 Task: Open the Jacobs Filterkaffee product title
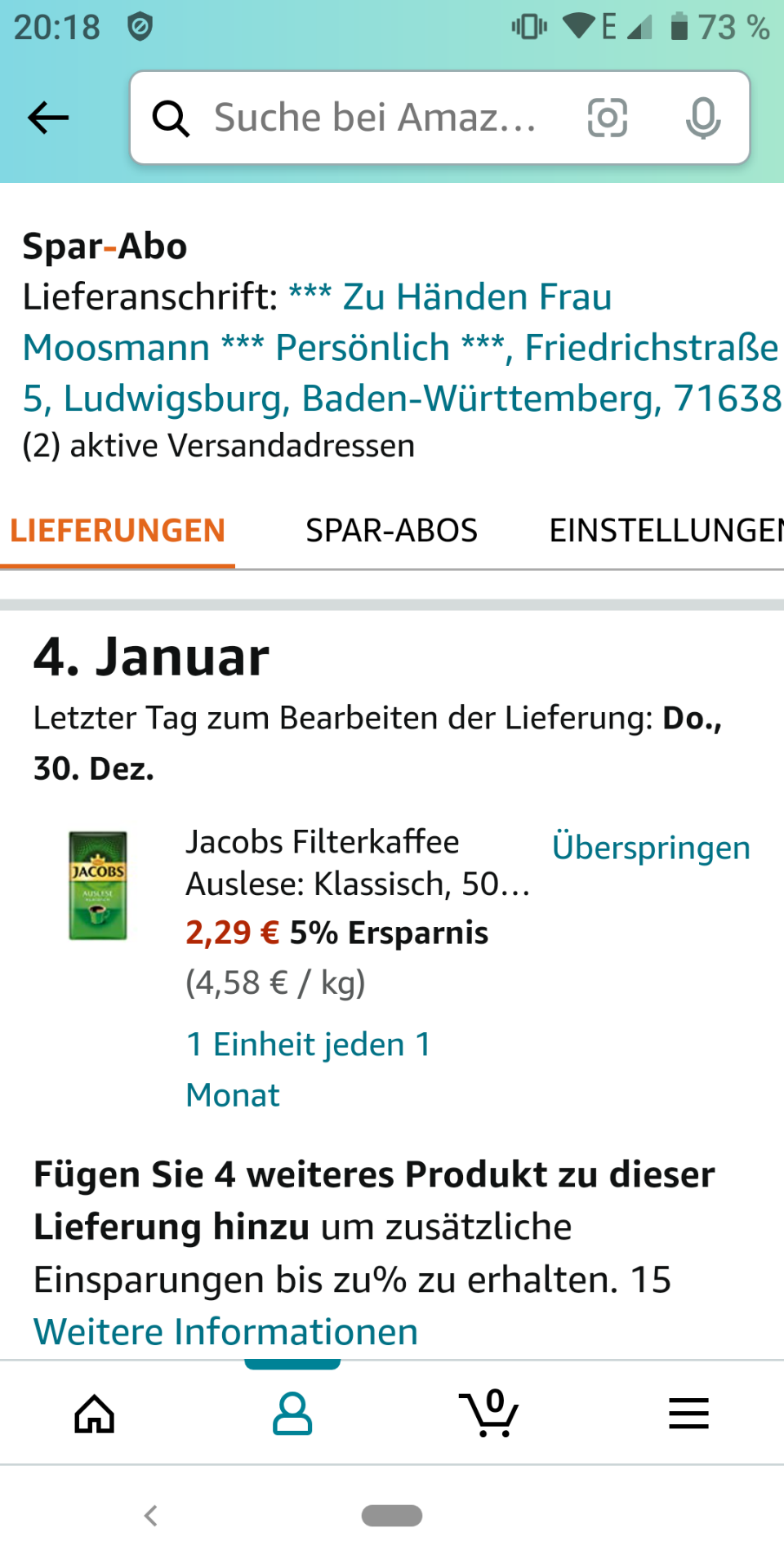(358, 862)
